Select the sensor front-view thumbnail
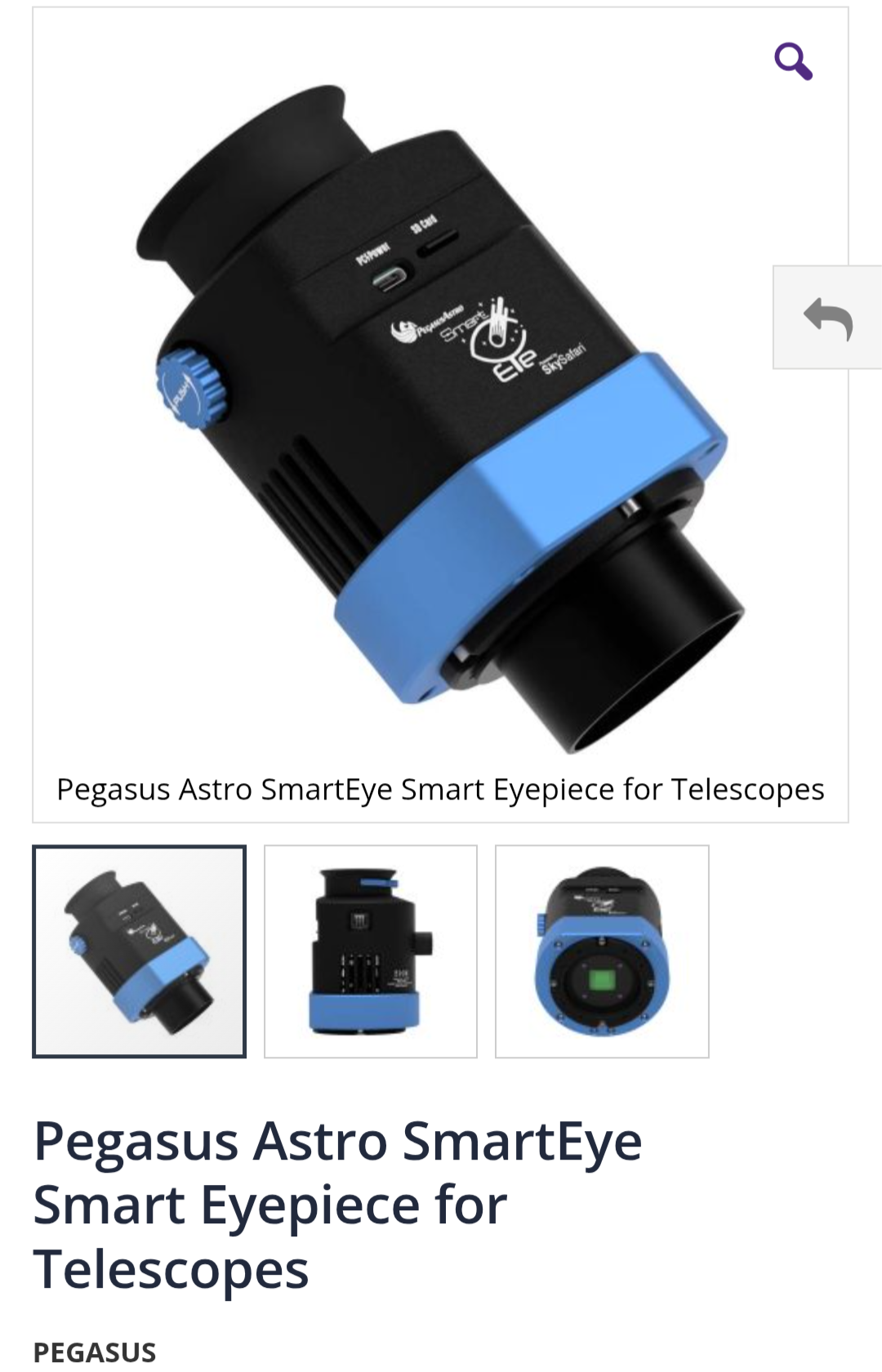 pyautogui.click(x=602, y=951)
